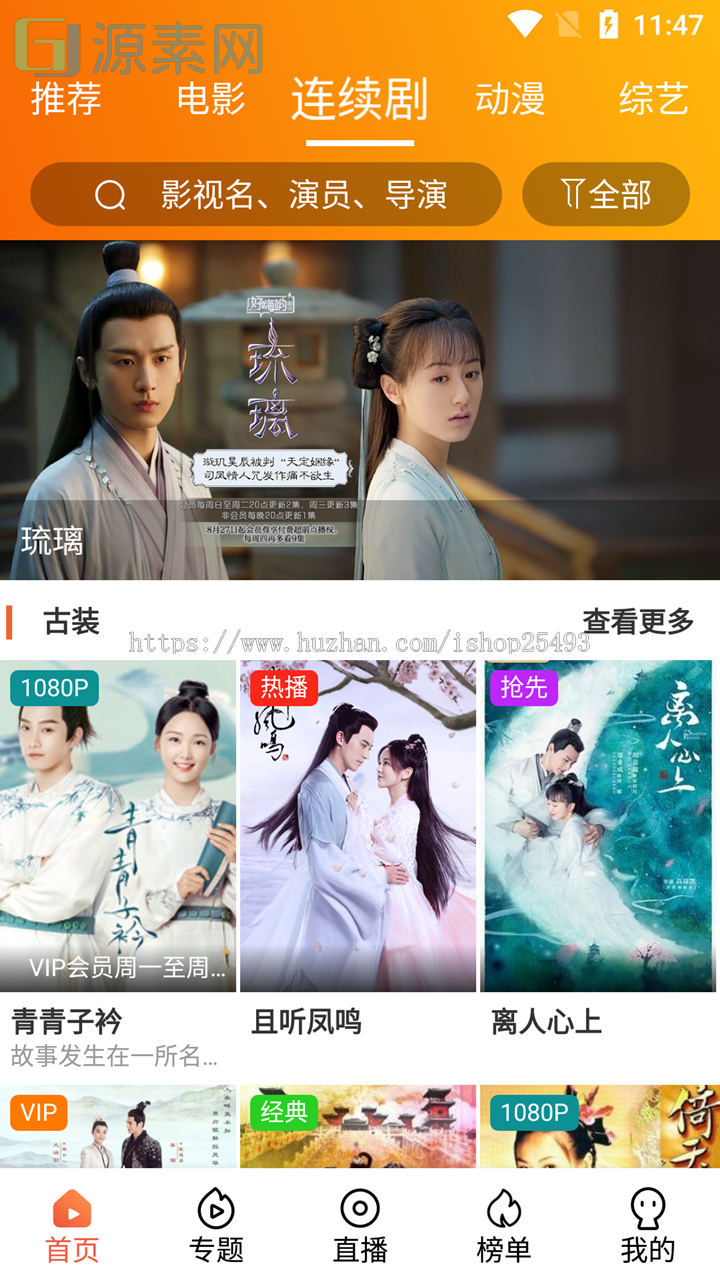The width and height of the screenshot is (720, 1280).
Task: Open the card tagged 经典
Action: 358,1127
